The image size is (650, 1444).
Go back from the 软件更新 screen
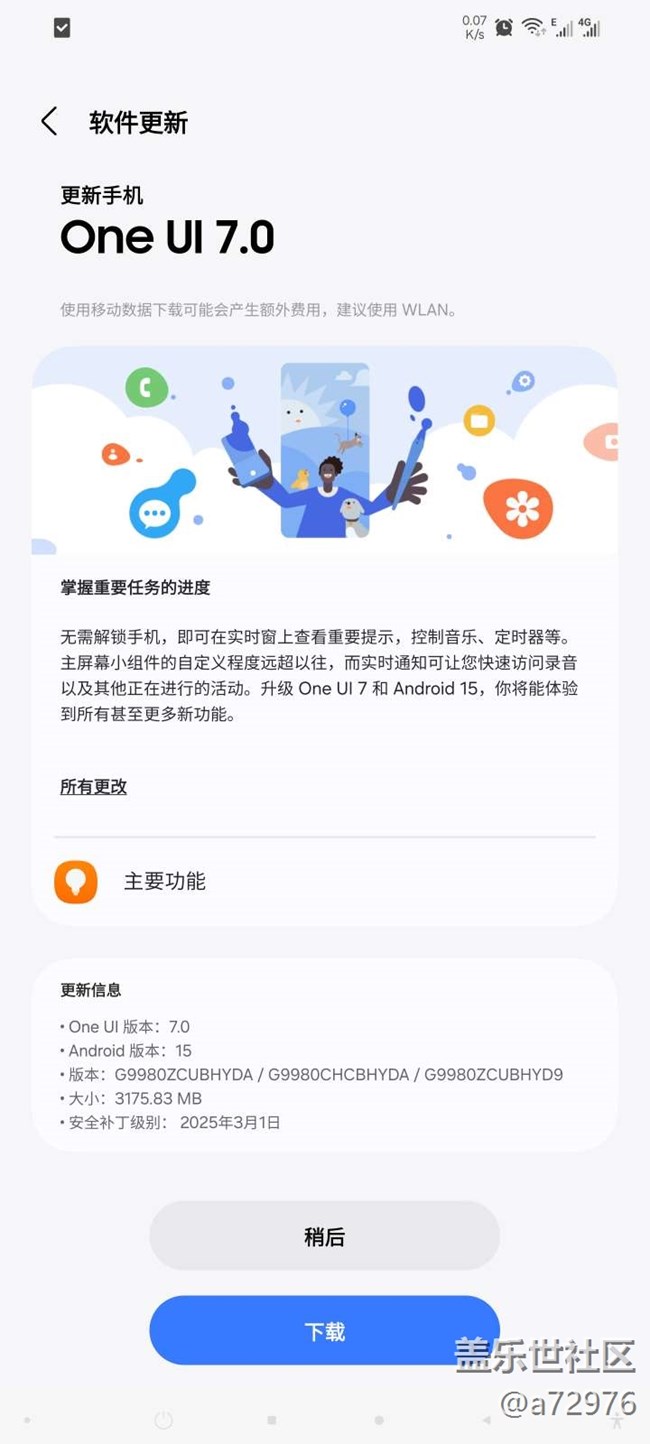tap(49, 122)
